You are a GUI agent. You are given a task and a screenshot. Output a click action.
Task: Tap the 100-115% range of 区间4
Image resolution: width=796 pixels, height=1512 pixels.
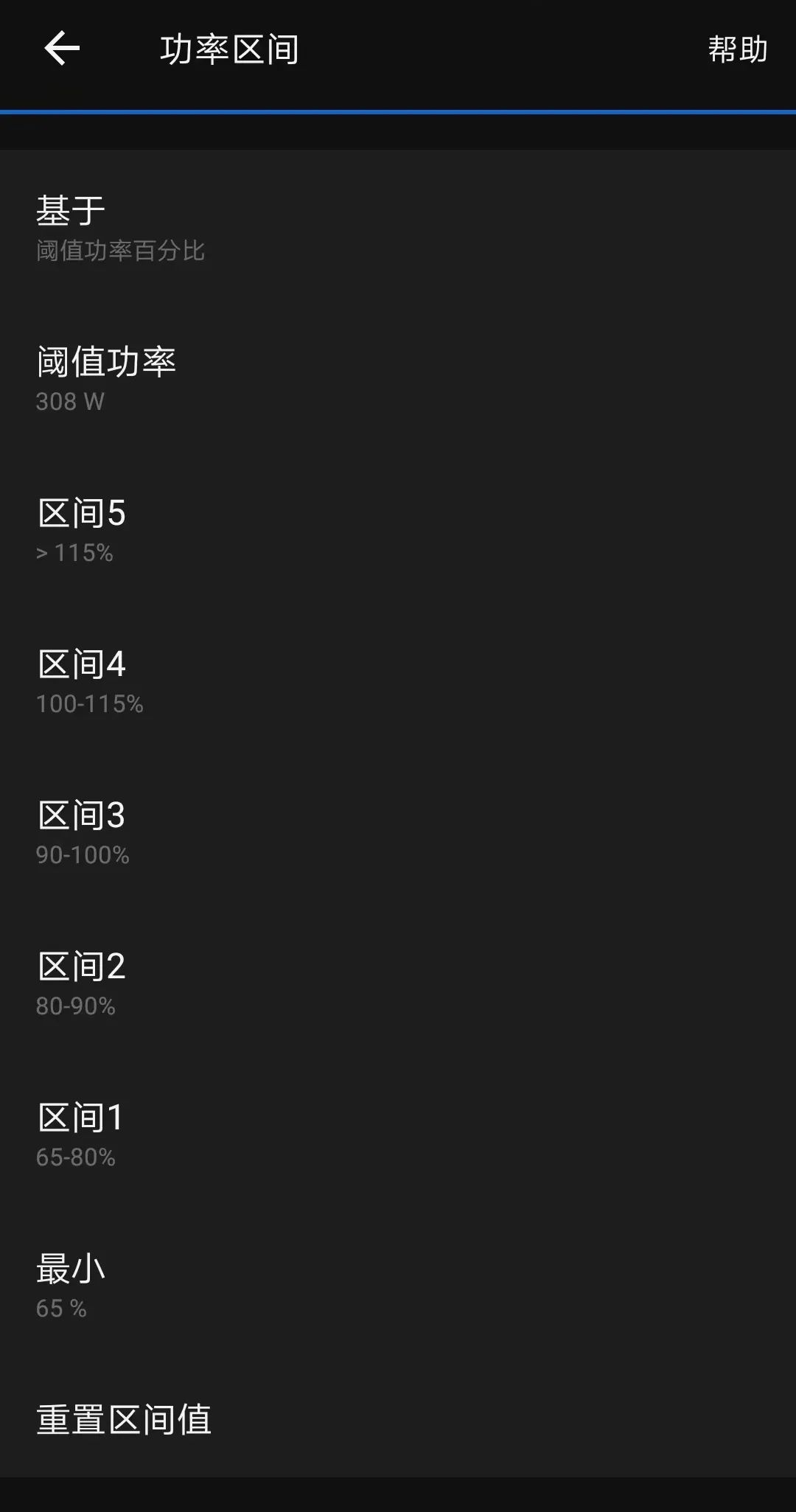click(x=91, y=705)
